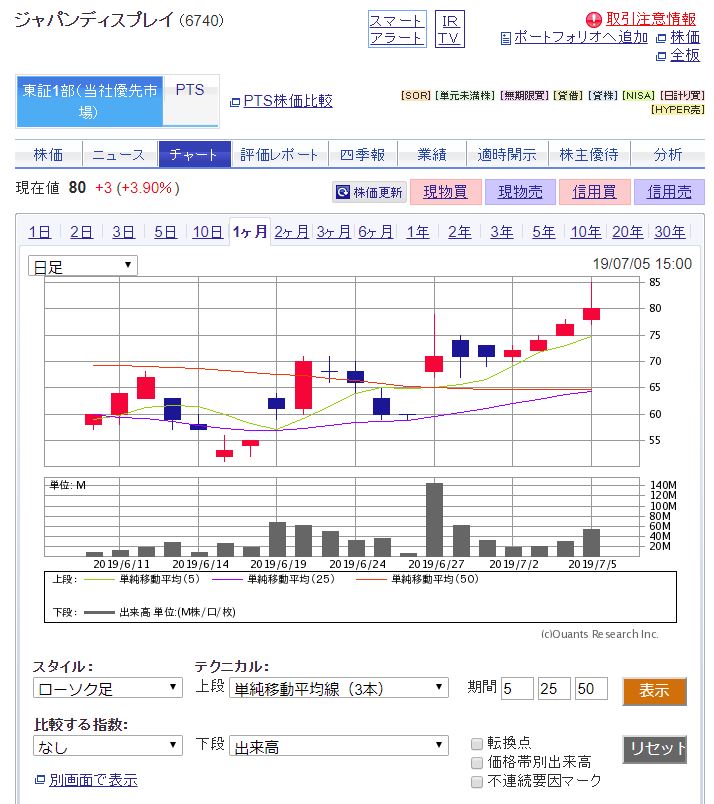Screen dimensions: 714x804
Task: Open the 日足 interval dropdown
Action: click(x=83, y=266)
